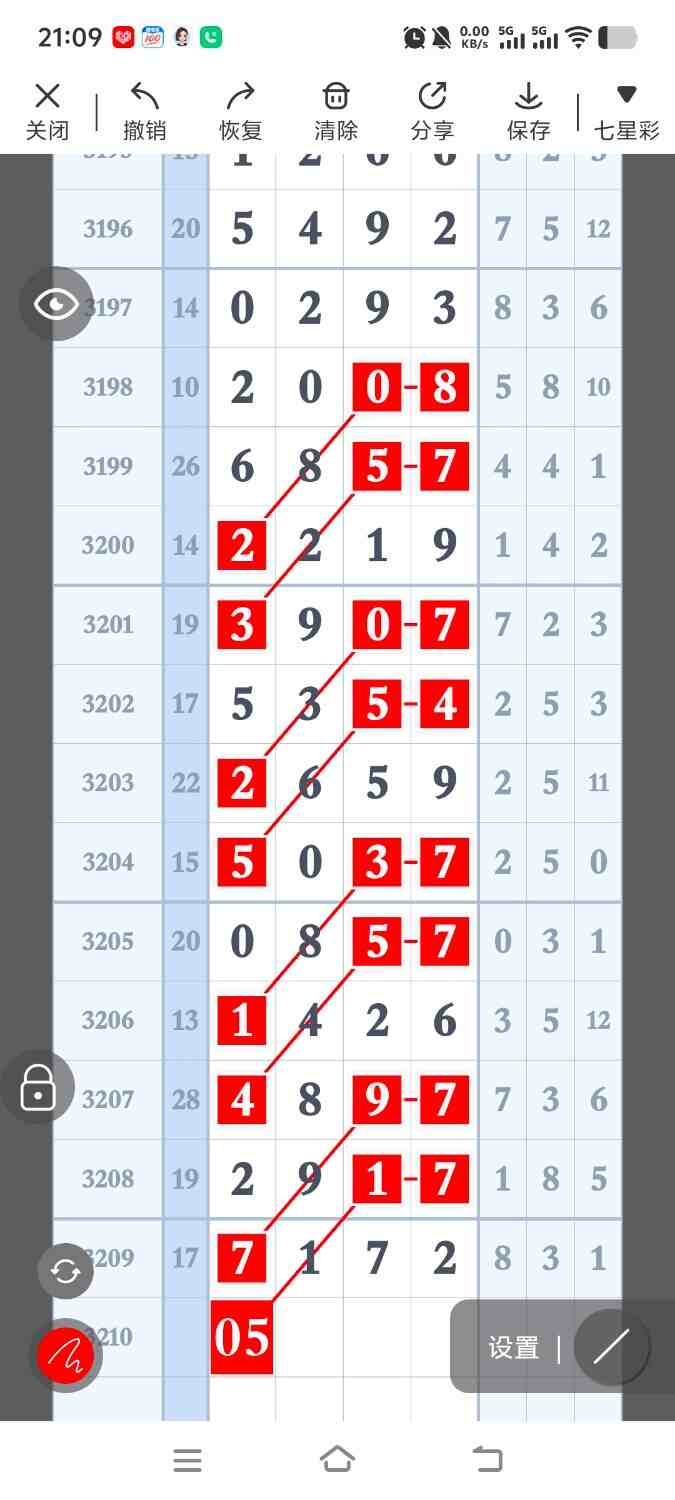
Task: Undo the last drawing action
Action: [x=144, y=111]
